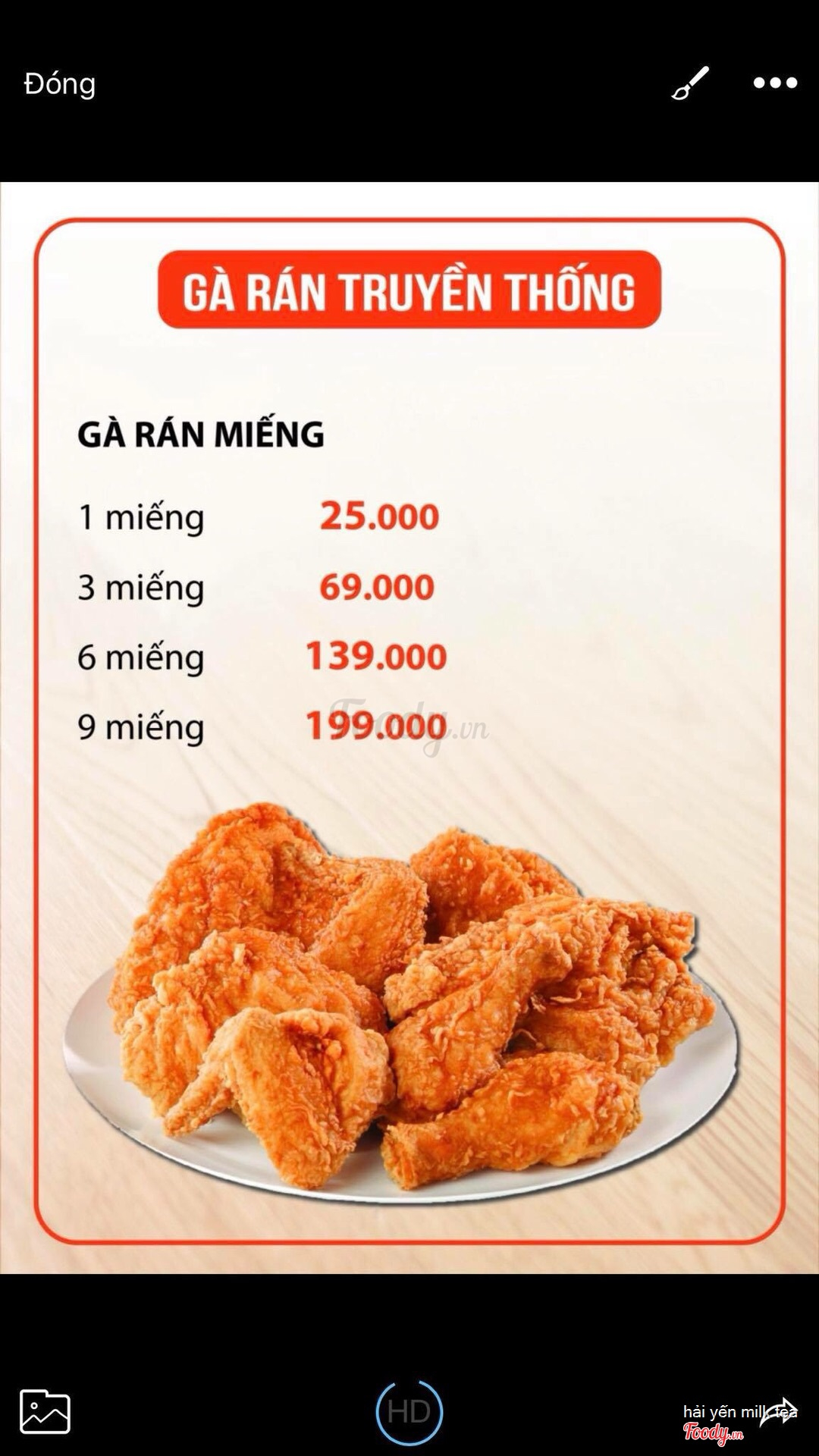Open the brush edit tool
The image size is (819, 1456).
coord(690,83)
